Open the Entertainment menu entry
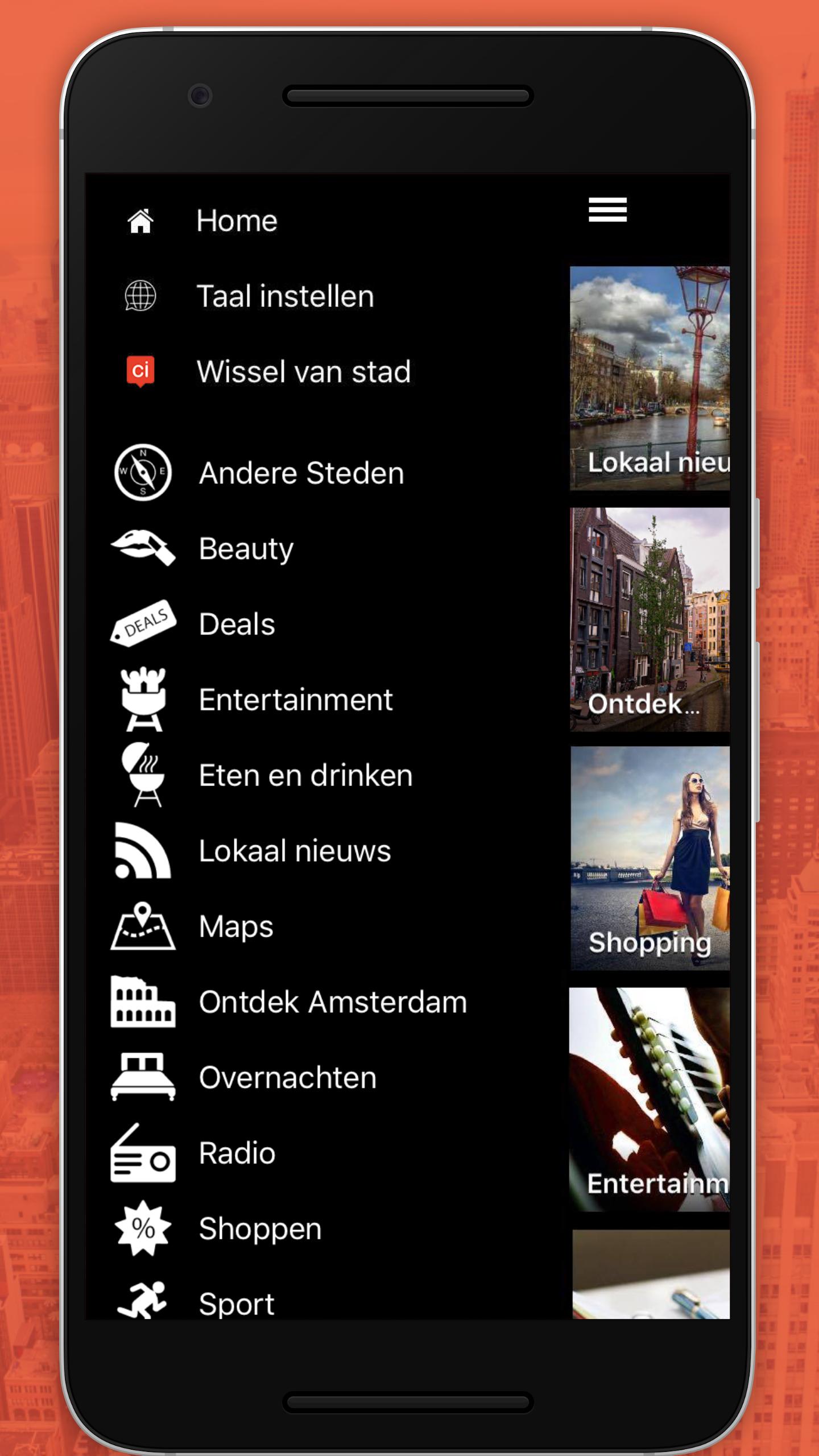The width and height of the screenshot is (819, 1456). coord(295,700)
